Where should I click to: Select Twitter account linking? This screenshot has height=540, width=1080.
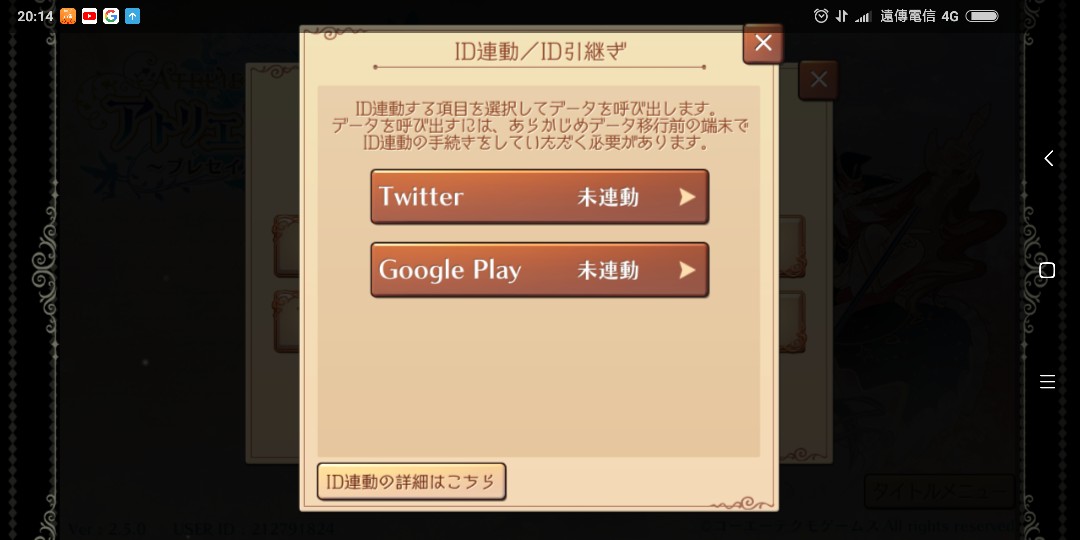(539, 196)
